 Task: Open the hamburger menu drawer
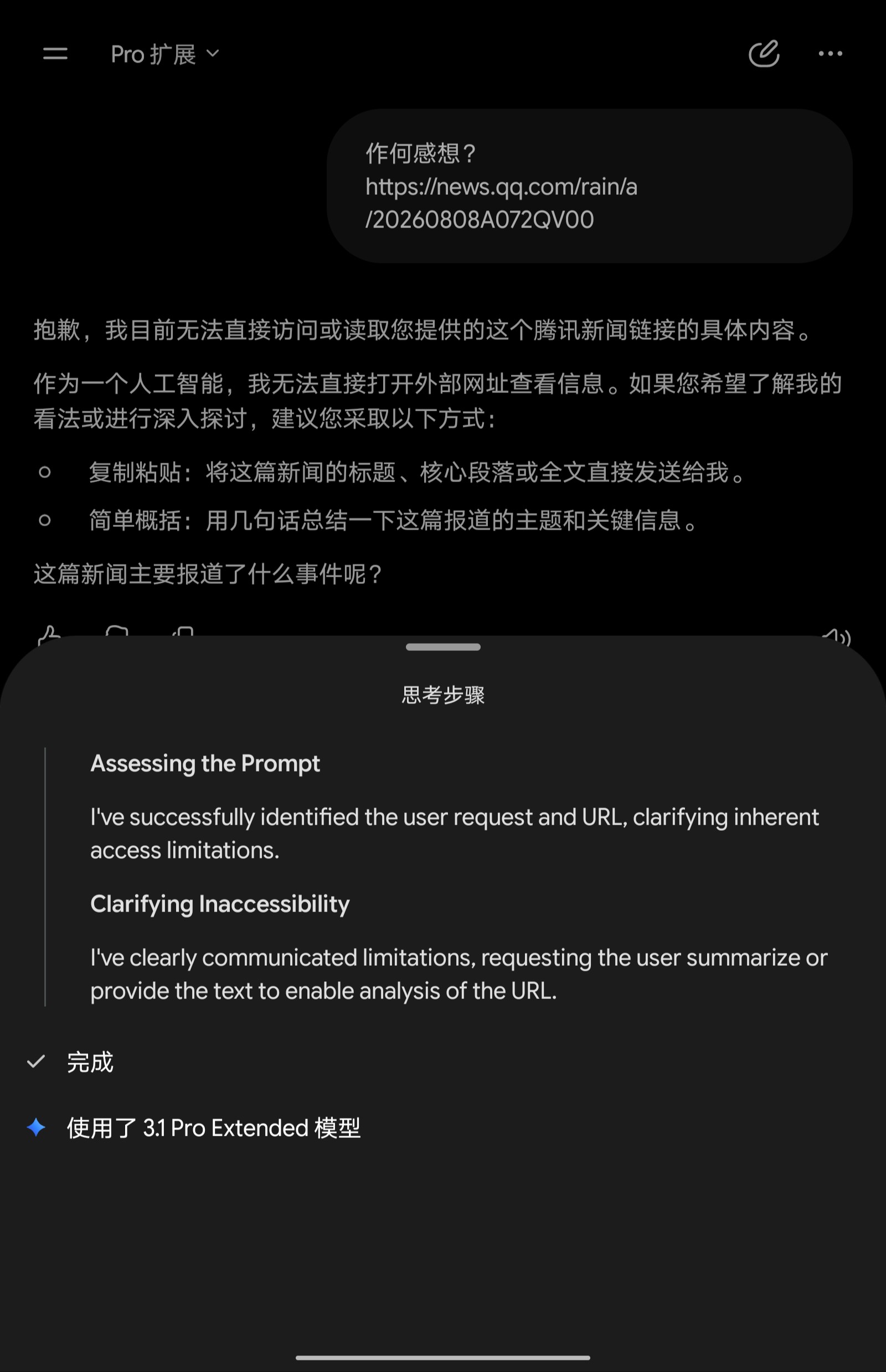55,54
